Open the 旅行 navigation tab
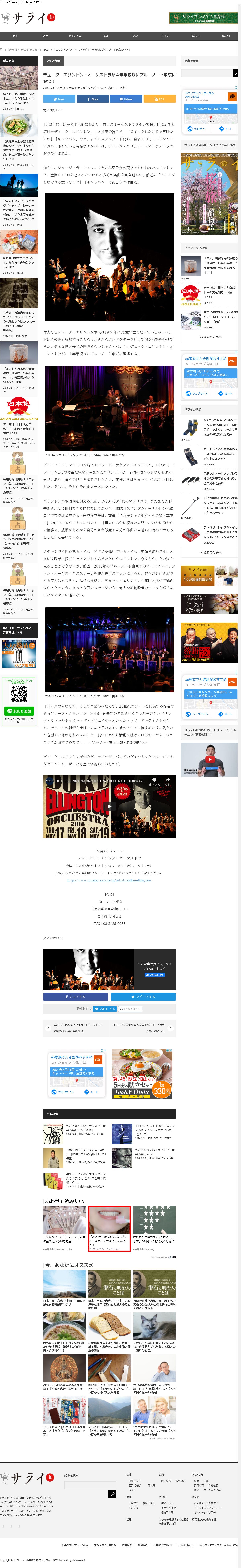 (x=45, y=36)
